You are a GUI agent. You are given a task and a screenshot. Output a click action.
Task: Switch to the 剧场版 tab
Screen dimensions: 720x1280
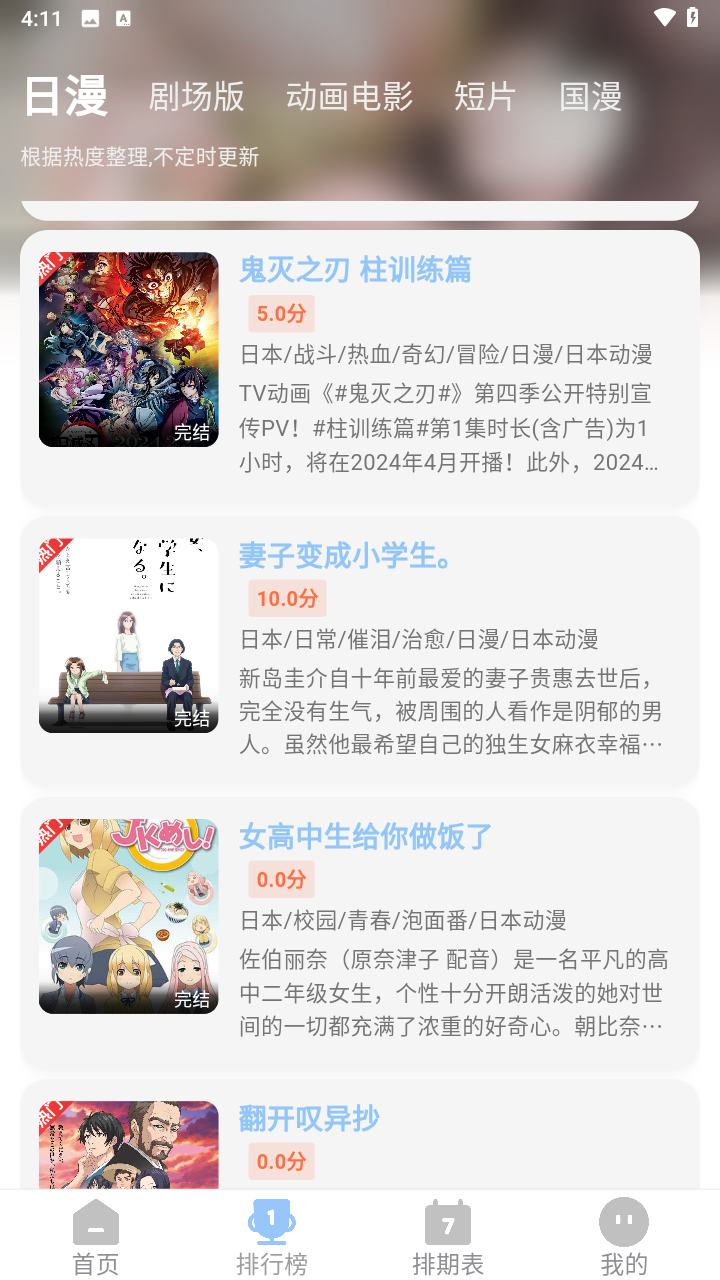point(196,96)
